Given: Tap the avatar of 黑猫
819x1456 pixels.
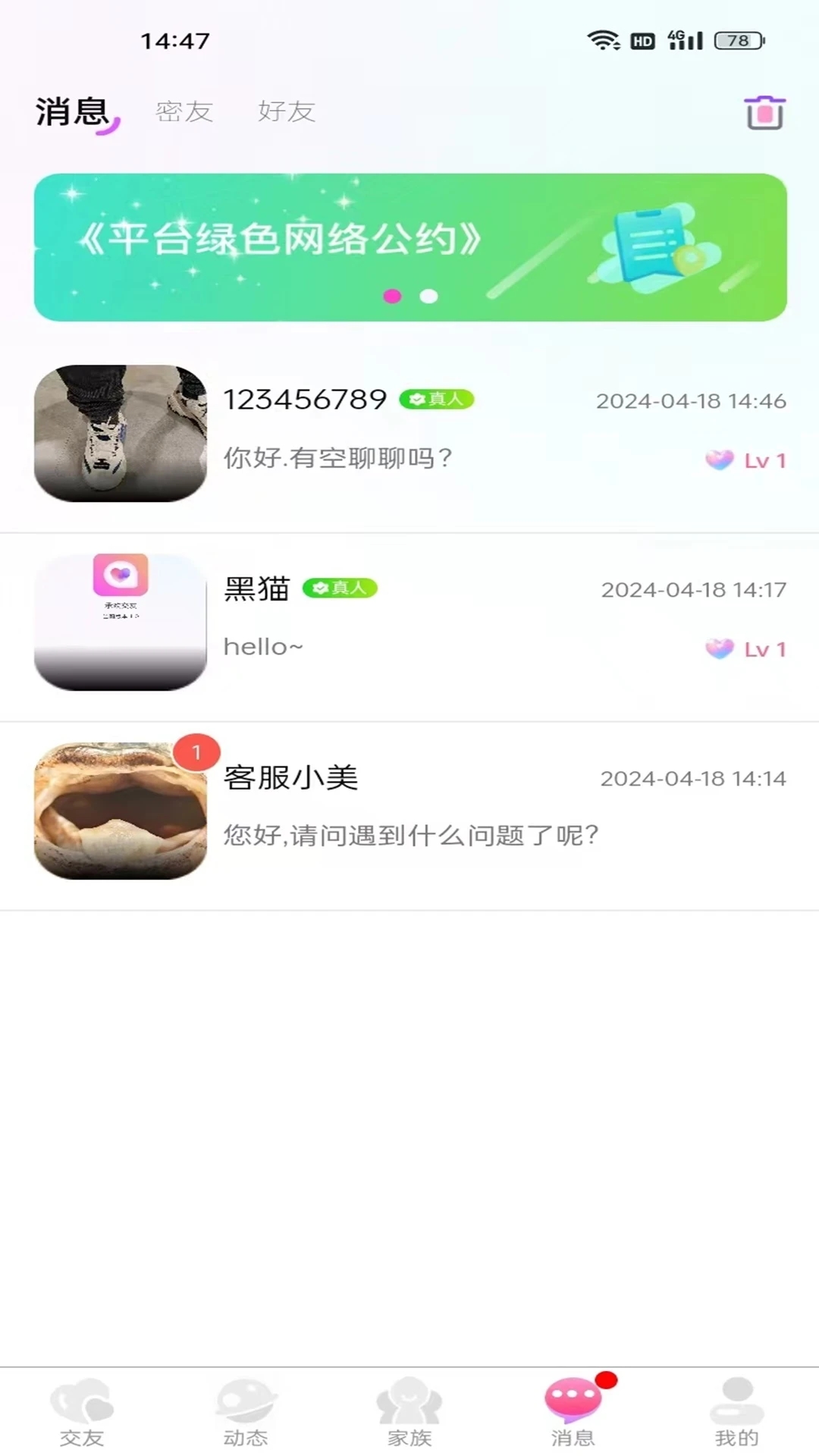Looking at the screenshot, I should tap(119, 622).
